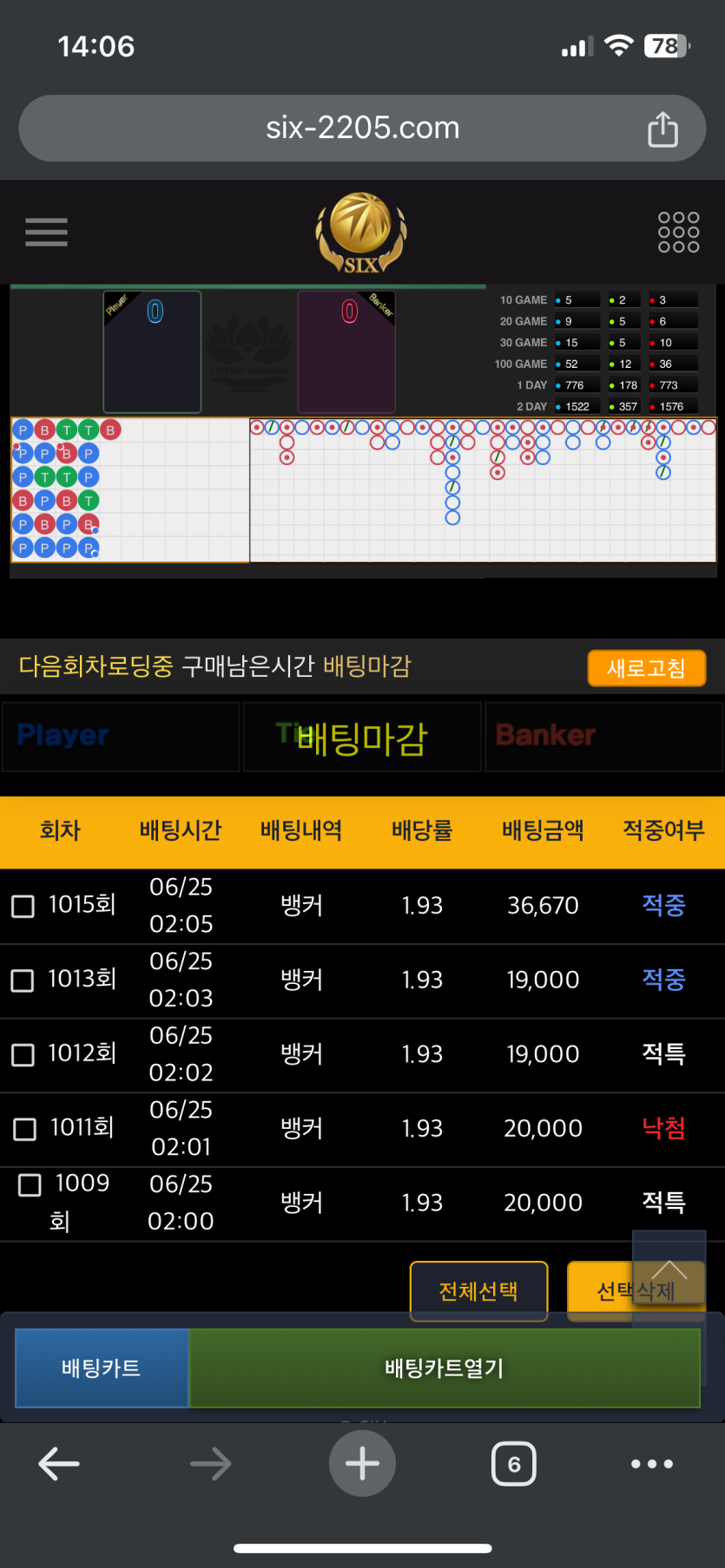Screen dimensions: 725x1568
Task: Check the box for 1013회
Action: pos(23,981)
